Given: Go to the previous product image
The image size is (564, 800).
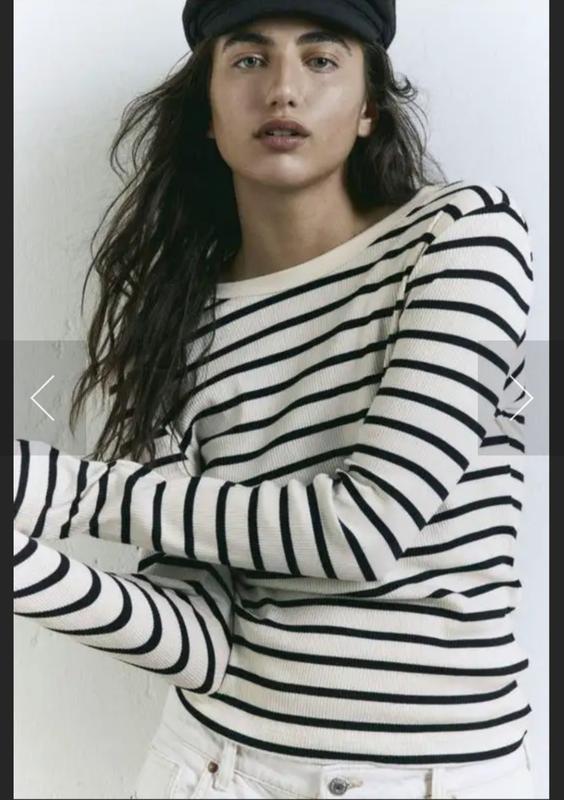Looking at the screenshot, I should (x=43, y=398).
